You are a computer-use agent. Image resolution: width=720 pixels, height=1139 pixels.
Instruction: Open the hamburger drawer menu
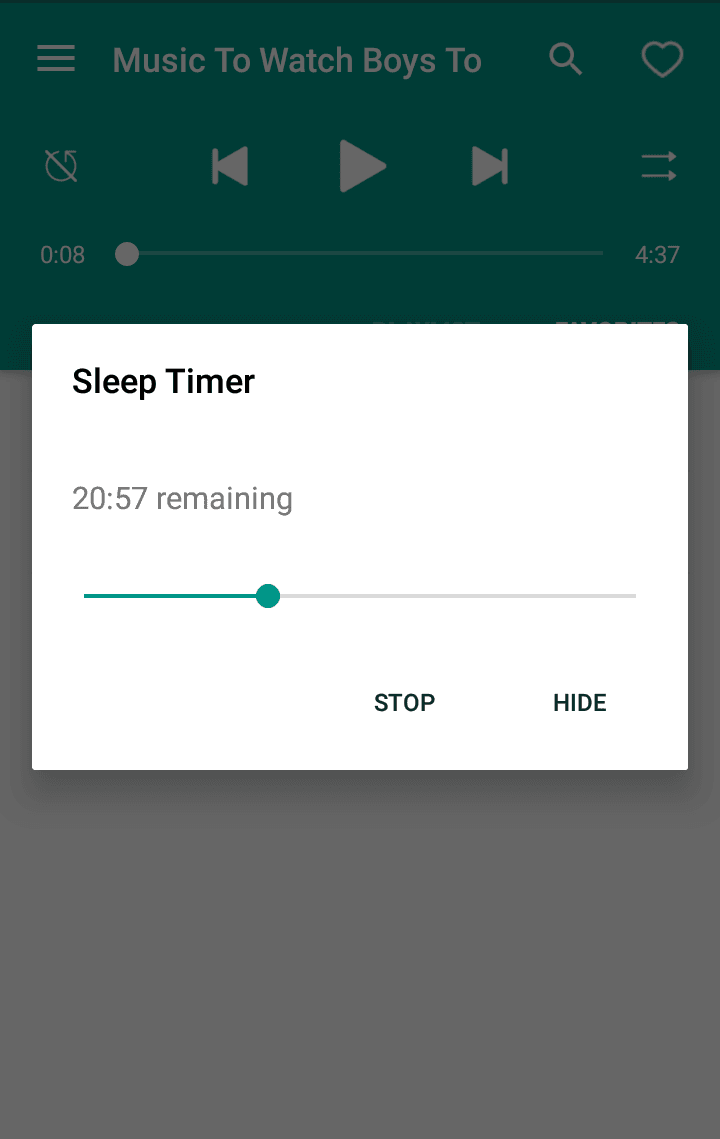click(x=56, y=60)
